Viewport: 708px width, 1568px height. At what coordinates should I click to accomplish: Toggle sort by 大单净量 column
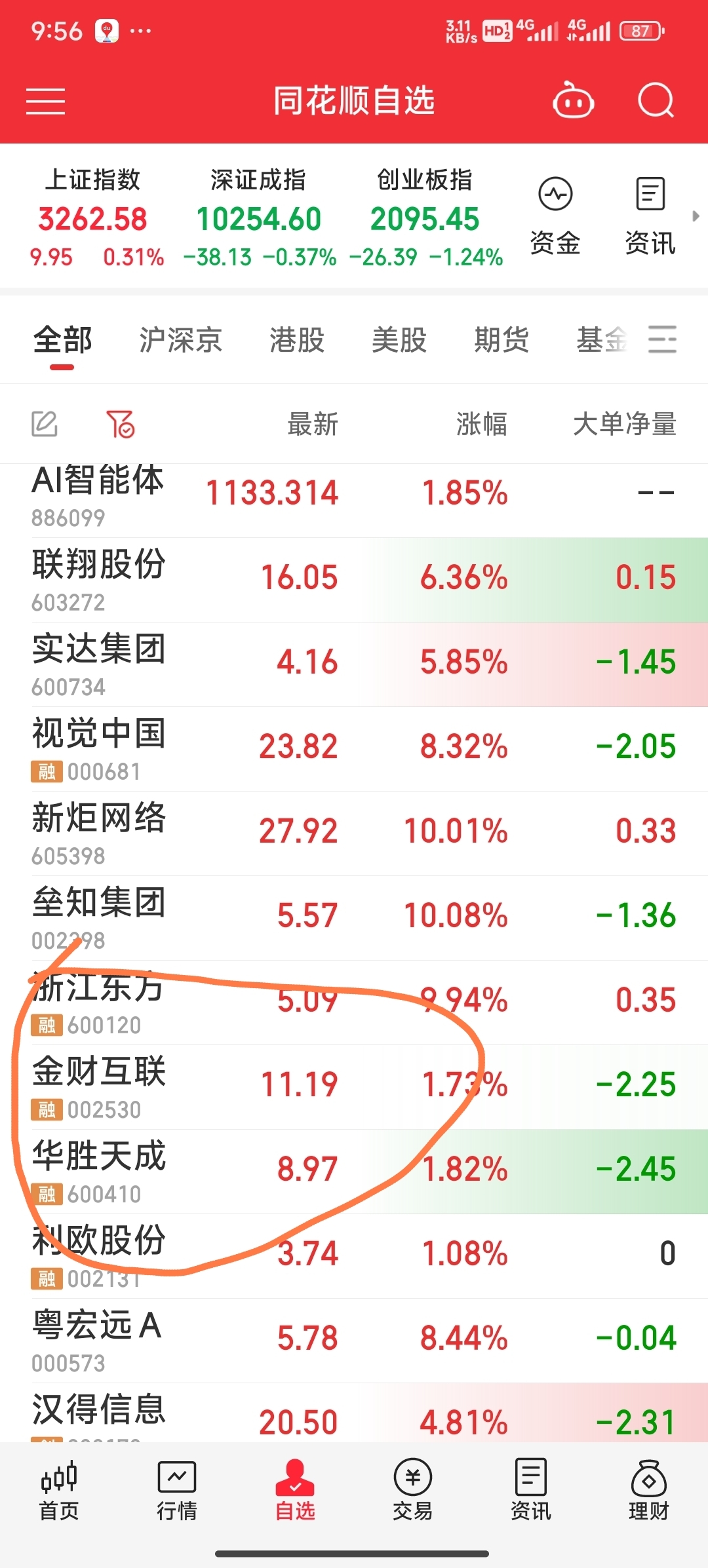625,425
